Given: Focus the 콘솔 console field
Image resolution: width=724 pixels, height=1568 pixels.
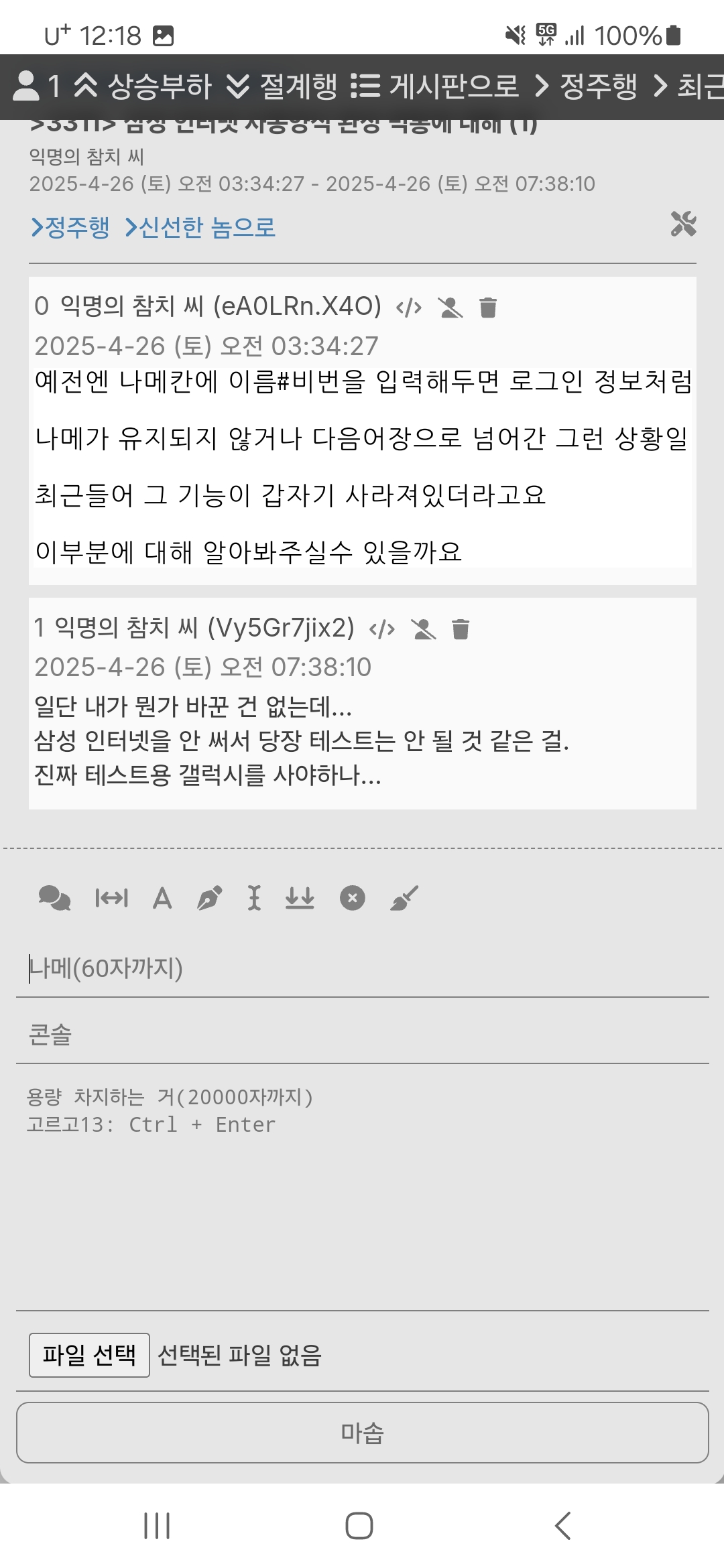Looking at the screenshot, I should (x=362, y=1035).
